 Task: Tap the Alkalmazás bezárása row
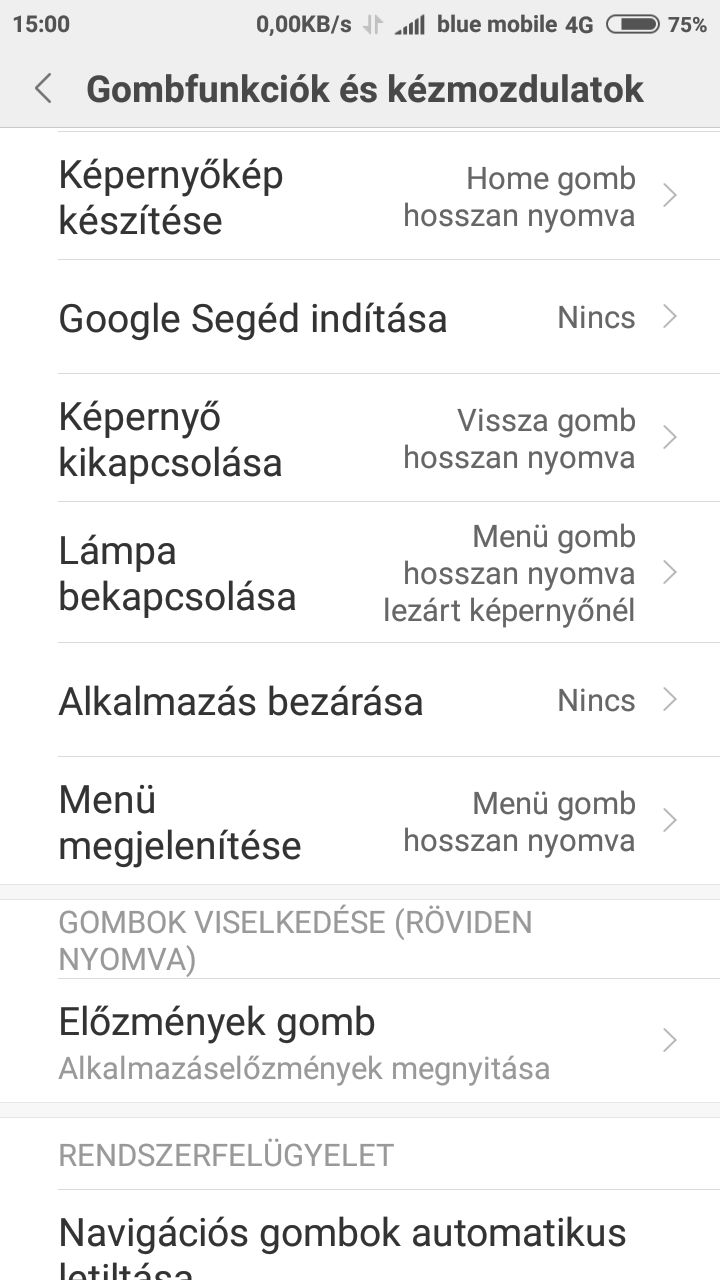tap(360, 700)
